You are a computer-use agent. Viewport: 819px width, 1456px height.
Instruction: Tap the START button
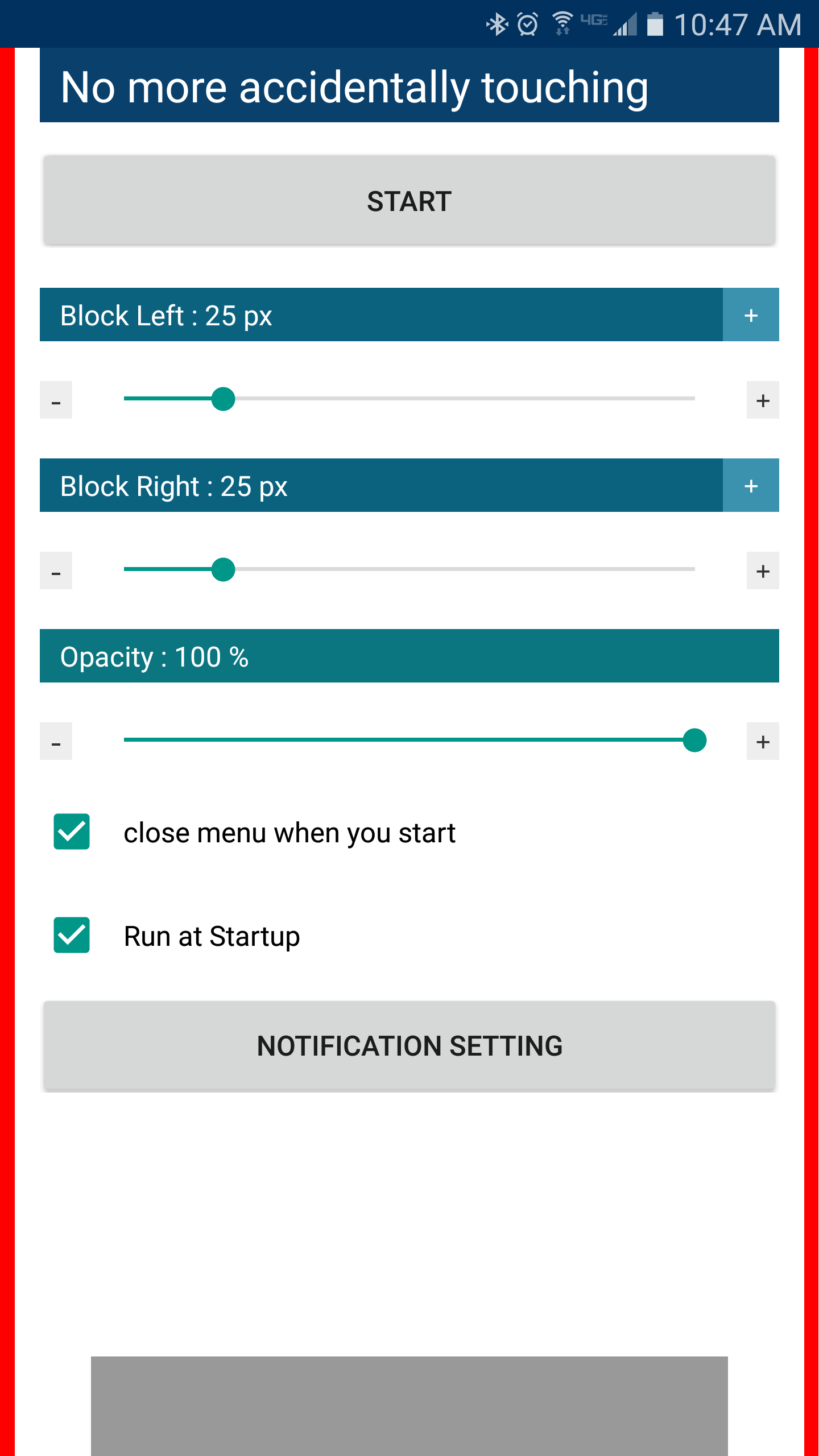coord(409,201)
